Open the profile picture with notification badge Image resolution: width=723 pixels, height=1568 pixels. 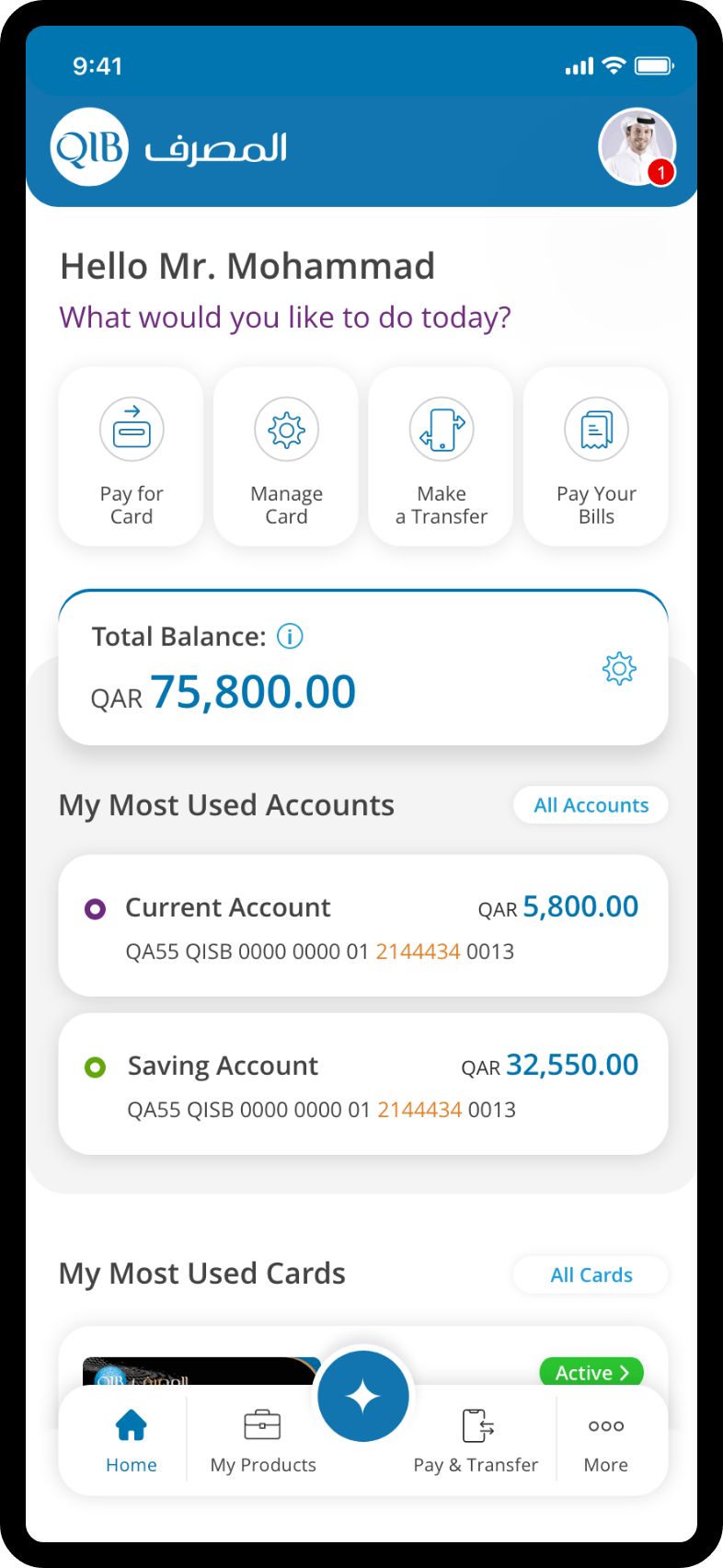(637, 147)
